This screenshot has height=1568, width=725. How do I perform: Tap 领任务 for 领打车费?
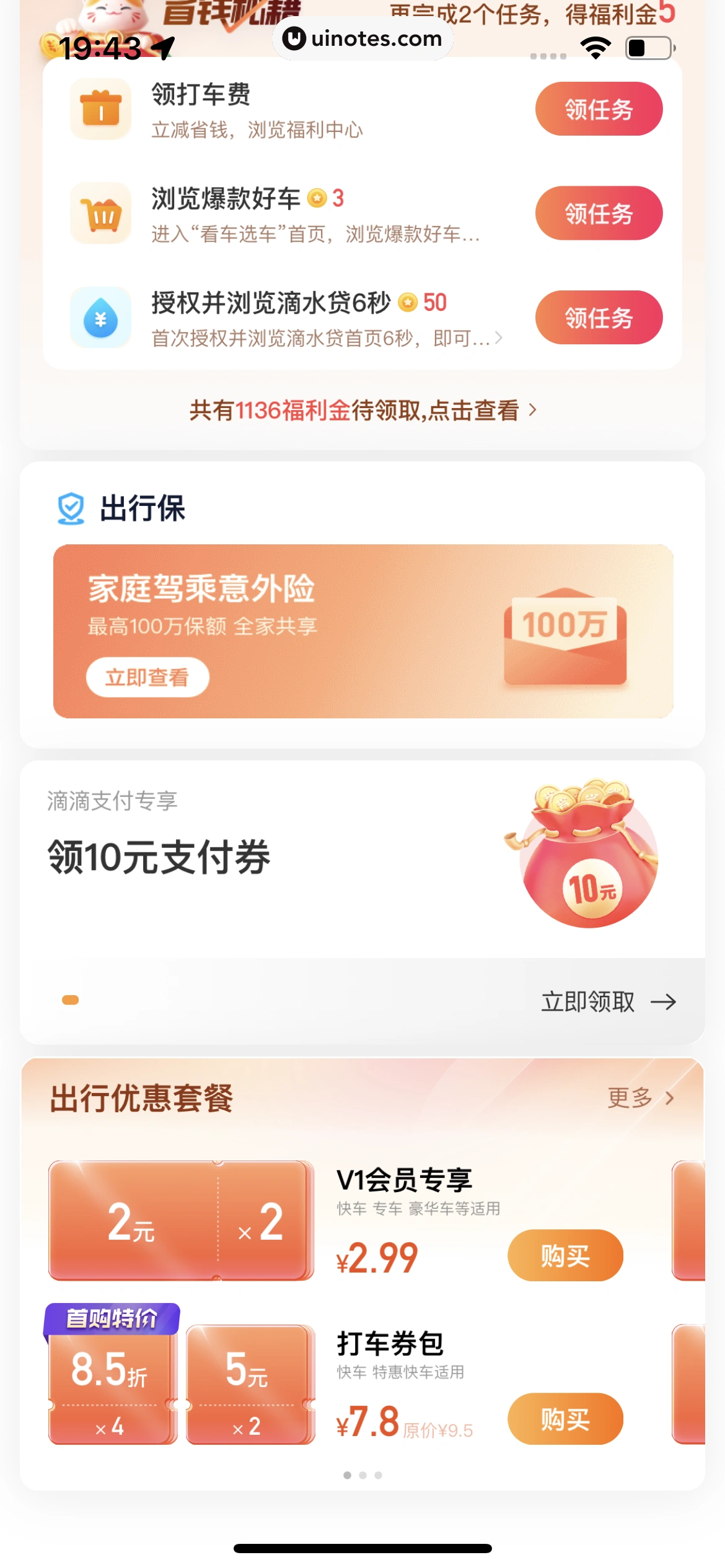(599, 109)
